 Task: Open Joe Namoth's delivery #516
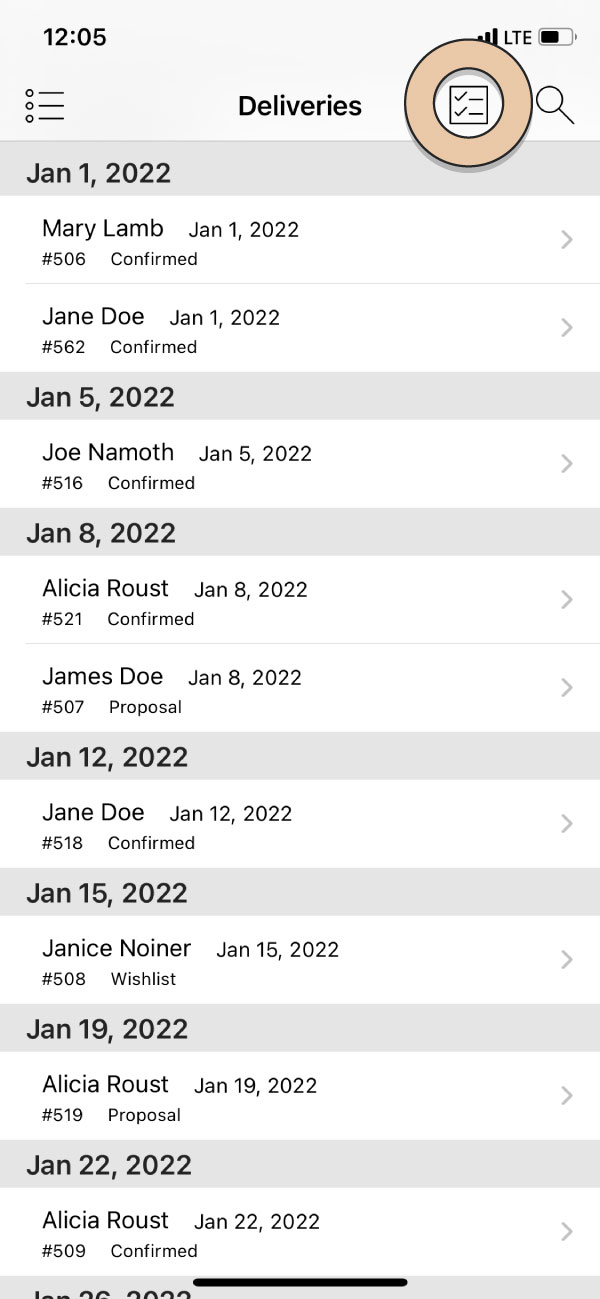[x=300, y=464]
